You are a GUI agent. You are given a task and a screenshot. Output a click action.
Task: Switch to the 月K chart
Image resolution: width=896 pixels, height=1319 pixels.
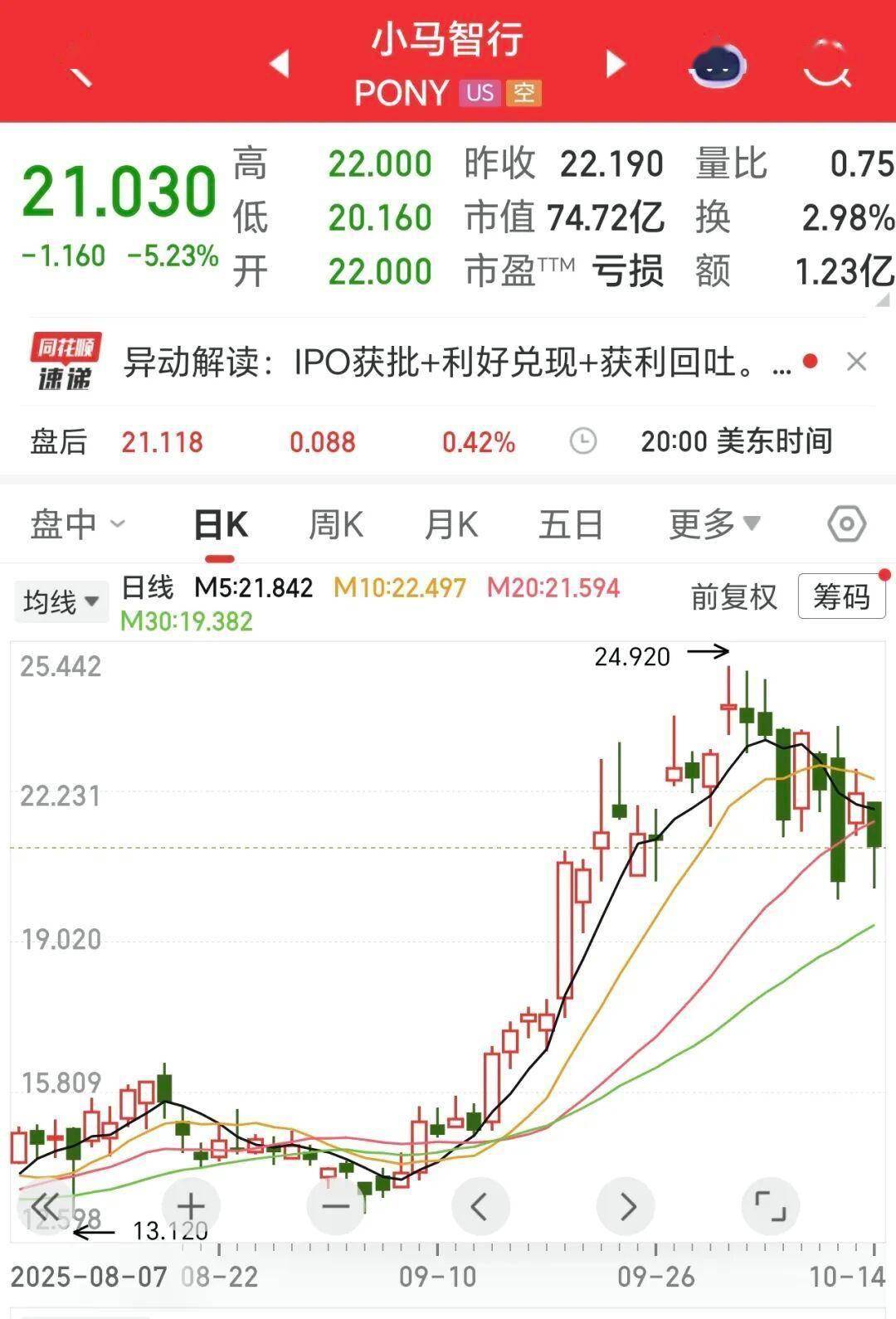(x=450, y=524)
